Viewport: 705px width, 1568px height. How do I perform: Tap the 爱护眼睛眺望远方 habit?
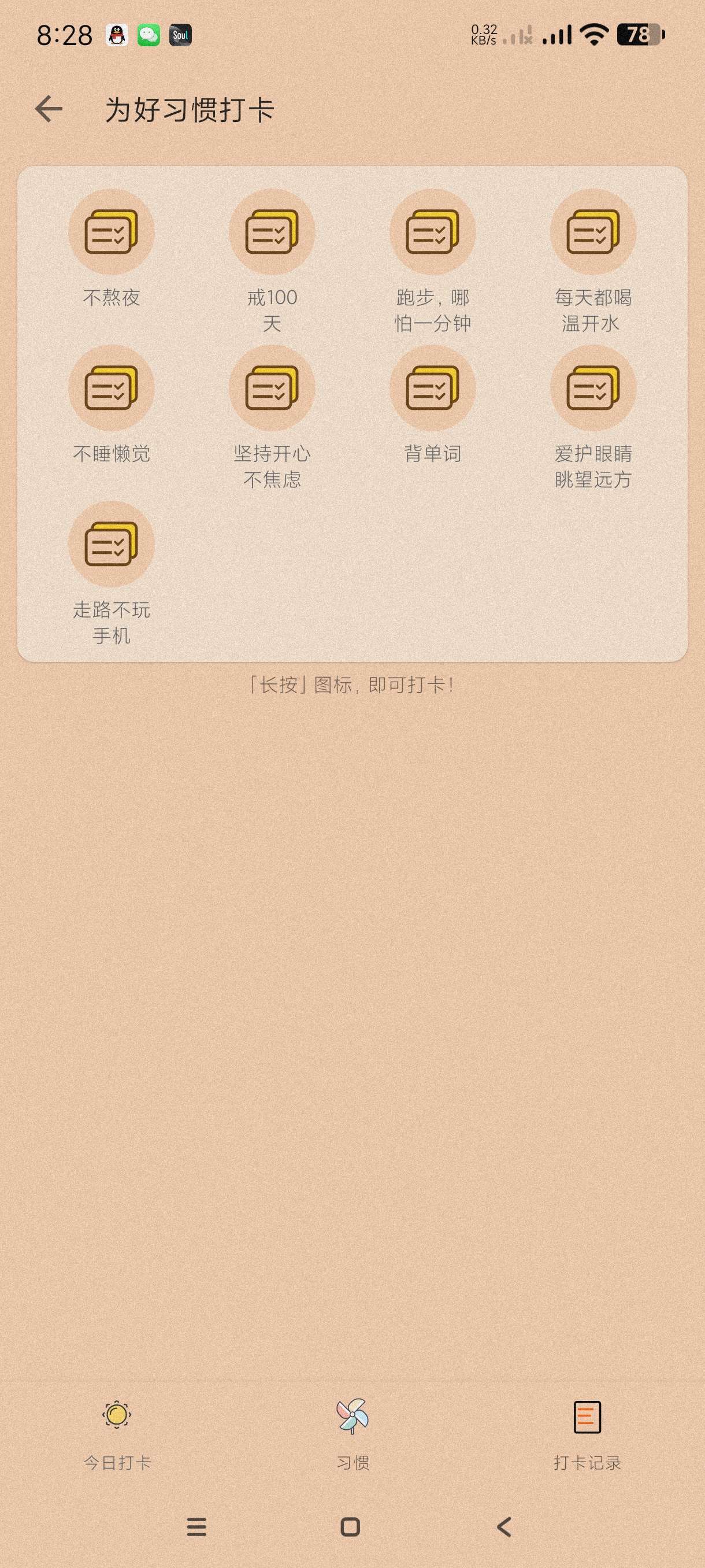(x=593, y=388)
